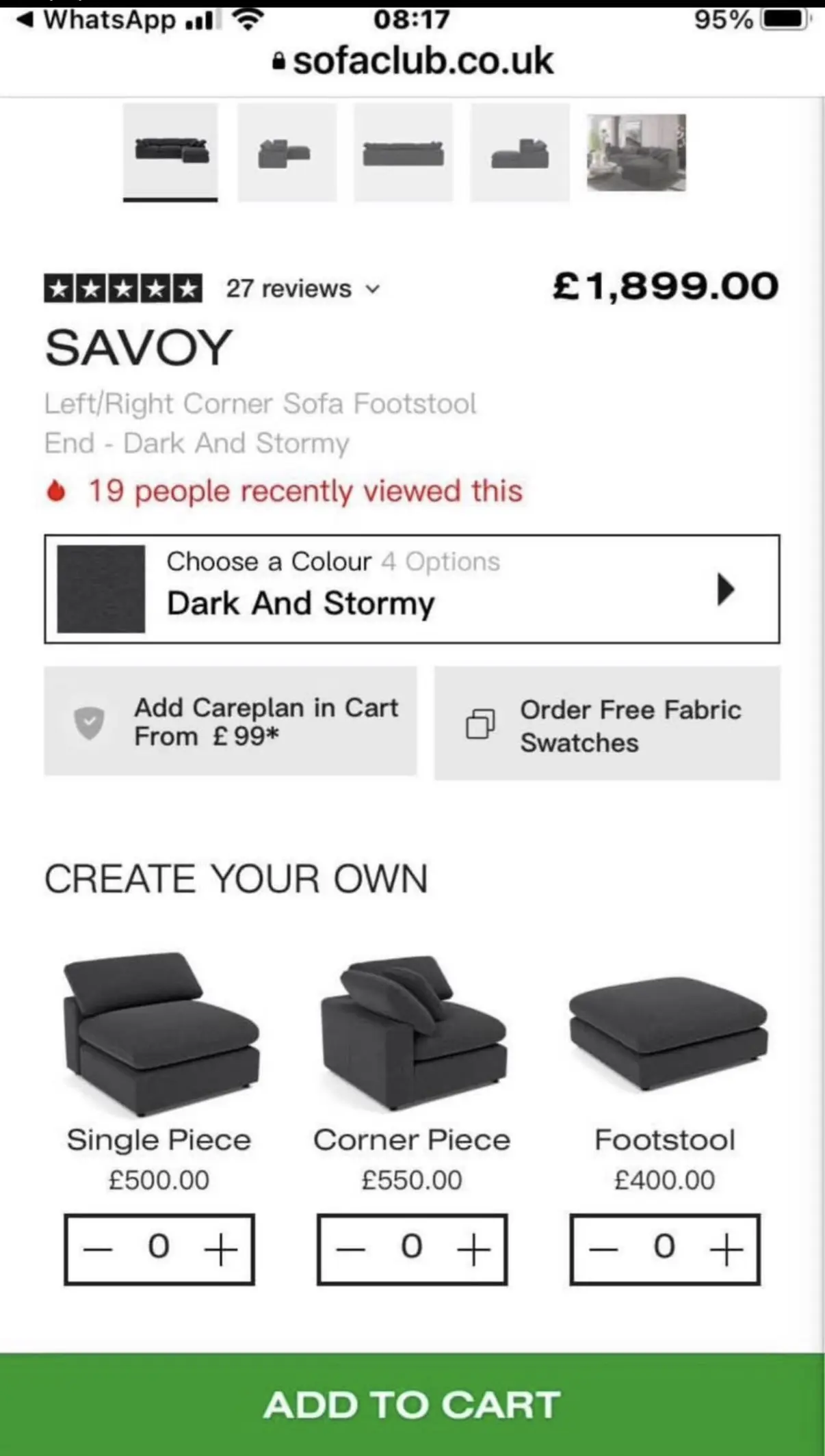This screenshot has height=1456, width=825.
Task: Increase Single Piece quantity
Action: [221, 1250]
